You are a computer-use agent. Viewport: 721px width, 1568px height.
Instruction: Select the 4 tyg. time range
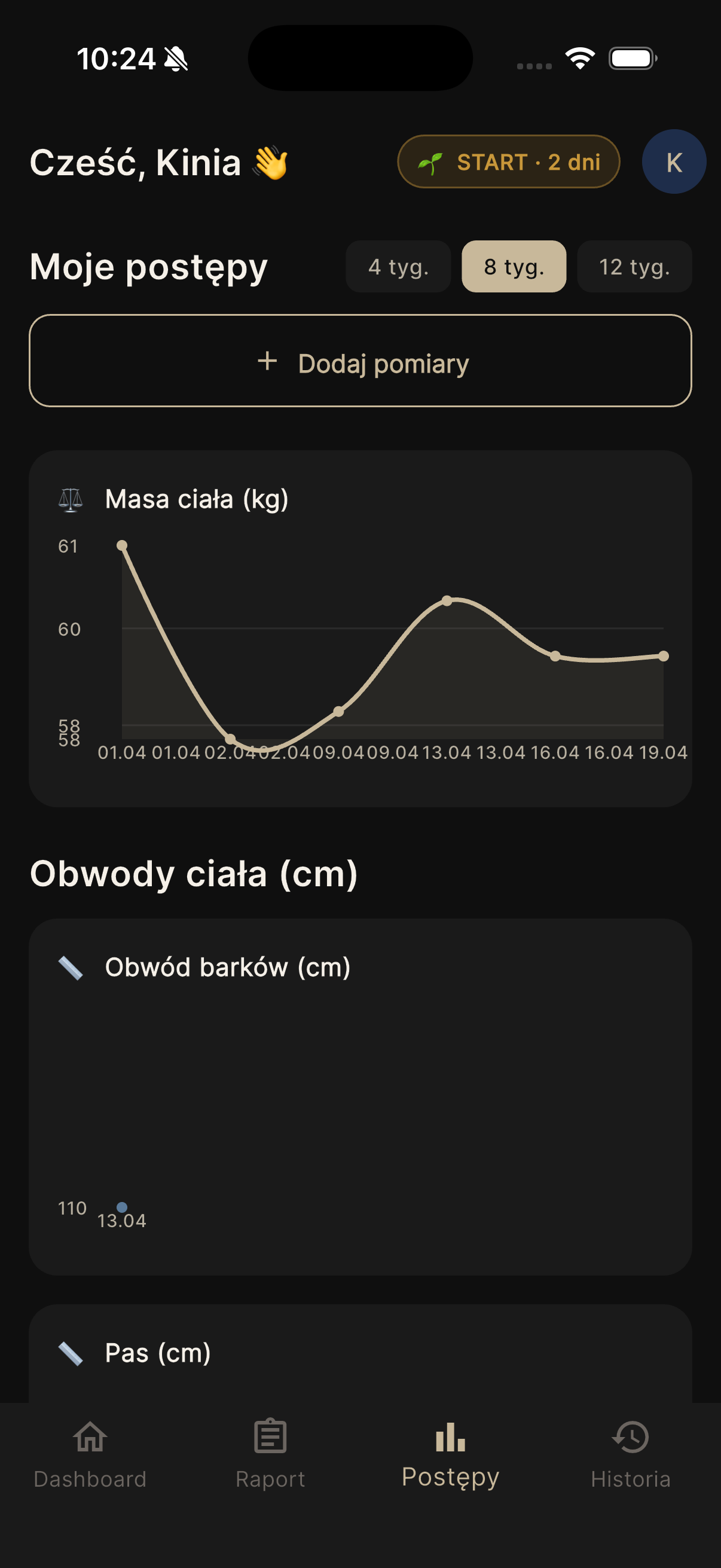398,267
